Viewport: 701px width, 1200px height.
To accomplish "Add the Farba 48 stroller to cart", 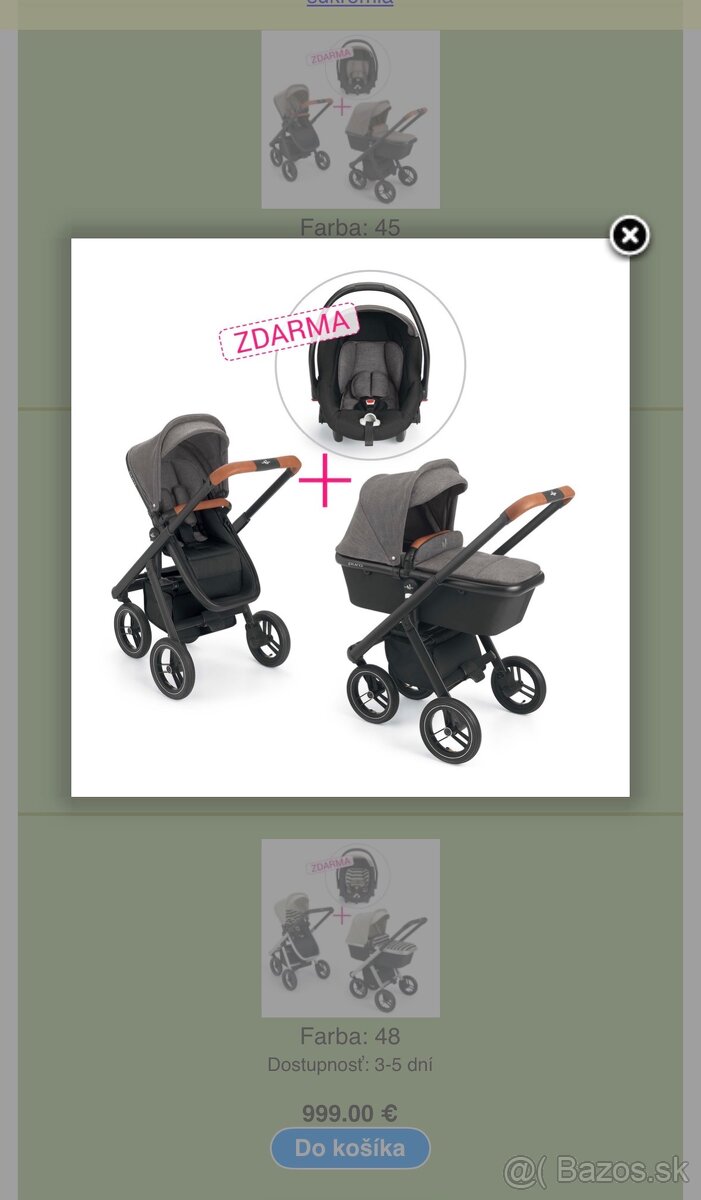I will (350, 1148).
